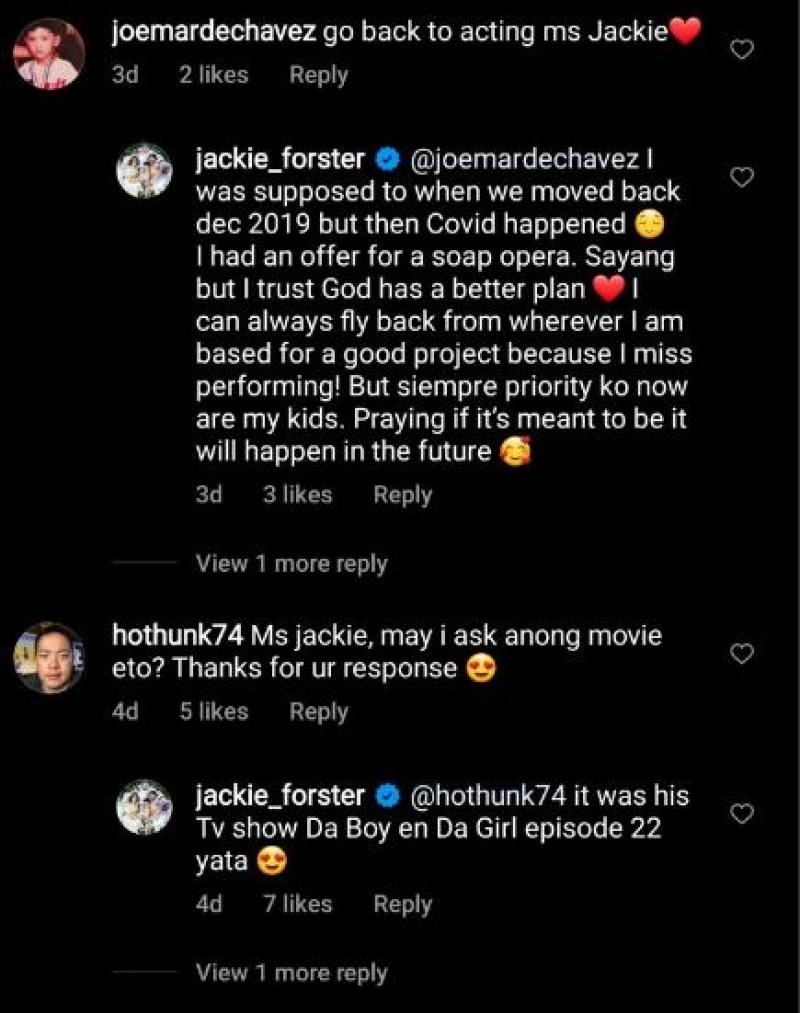Reply to joemardechavez's comment
The height and width of the screenshot is (1013, 800).
pyautogui.click(x=318, y=75)
